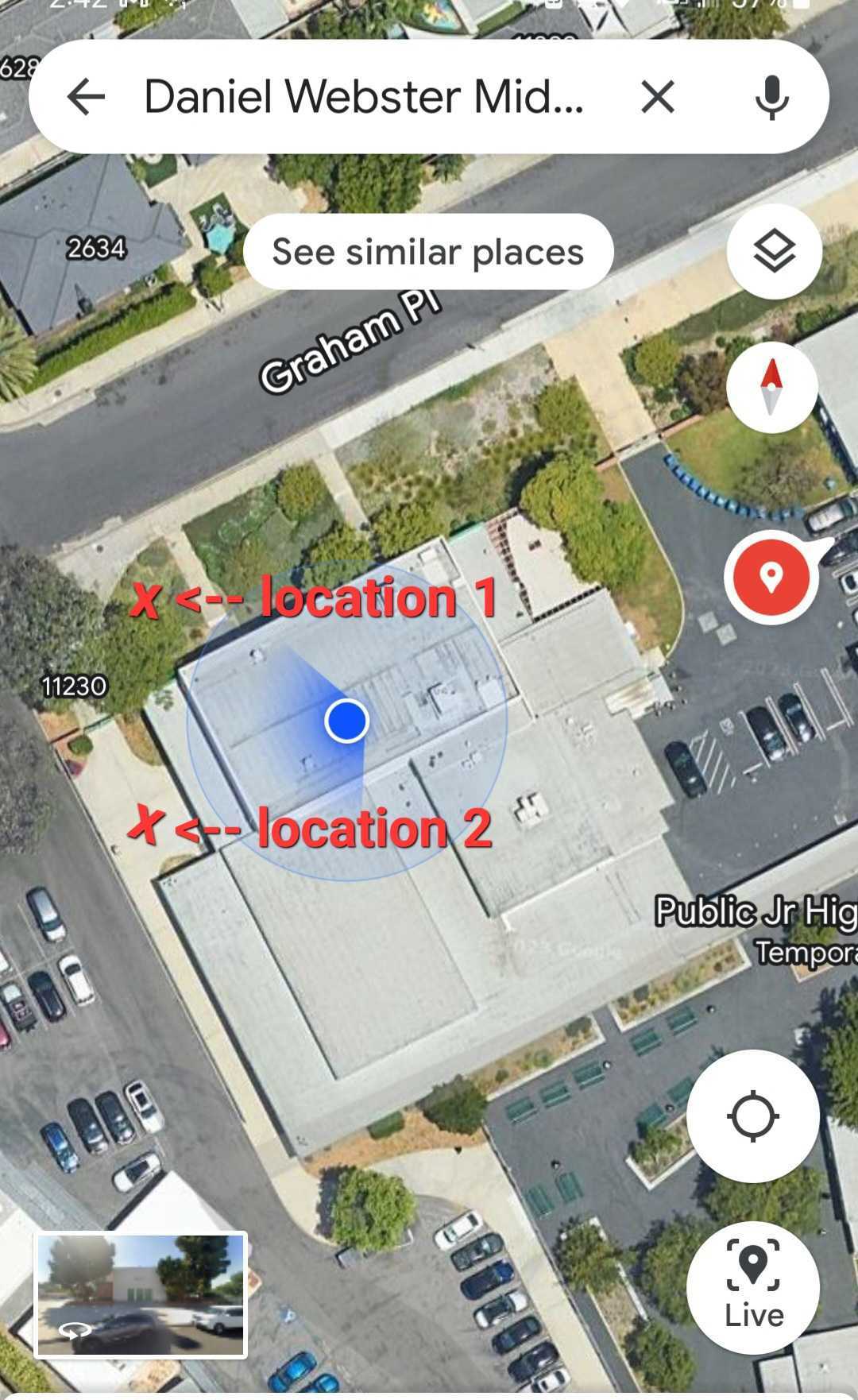858x1400 pixels.
Task: Open the map layers button
Action: tap(774, 251)
